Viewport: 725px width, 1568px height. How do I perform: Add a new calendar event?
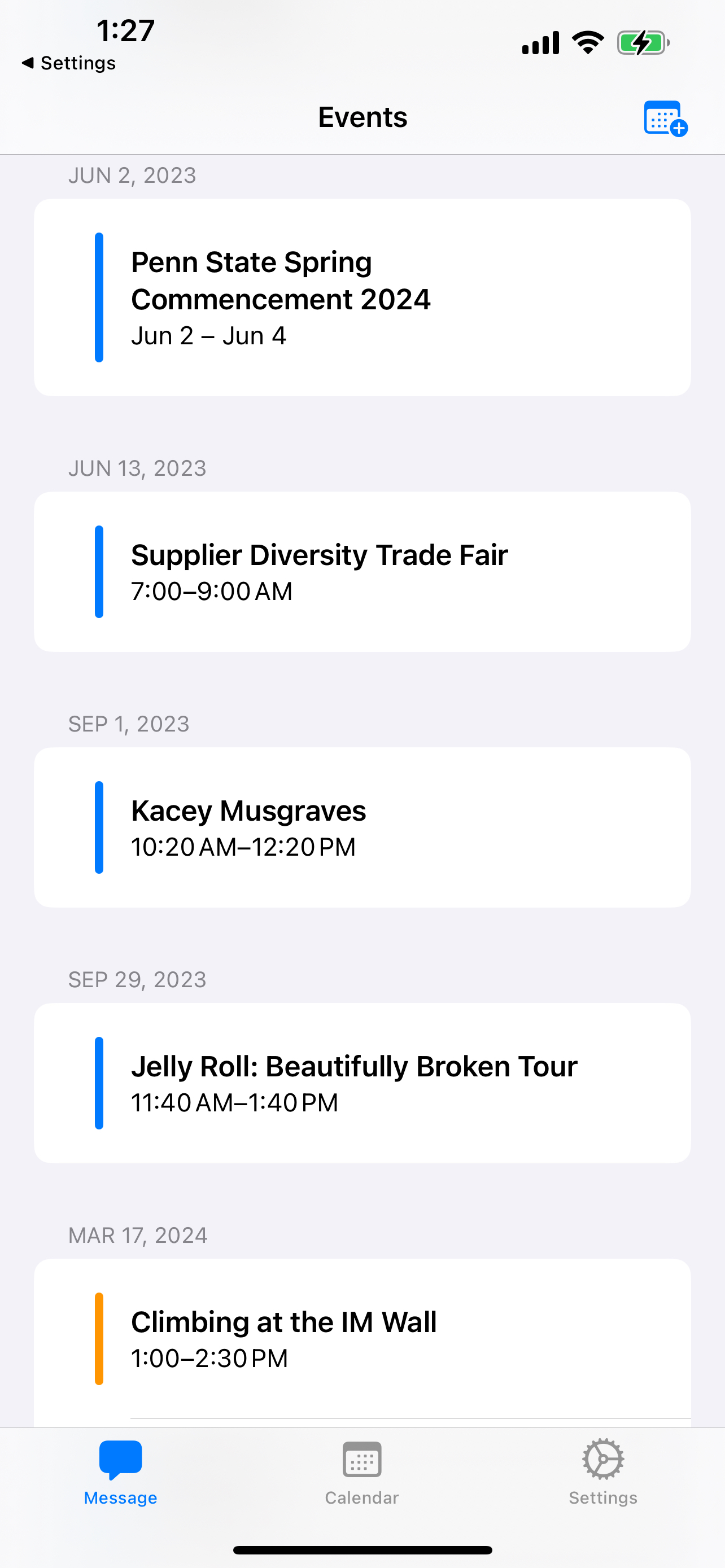665,118
